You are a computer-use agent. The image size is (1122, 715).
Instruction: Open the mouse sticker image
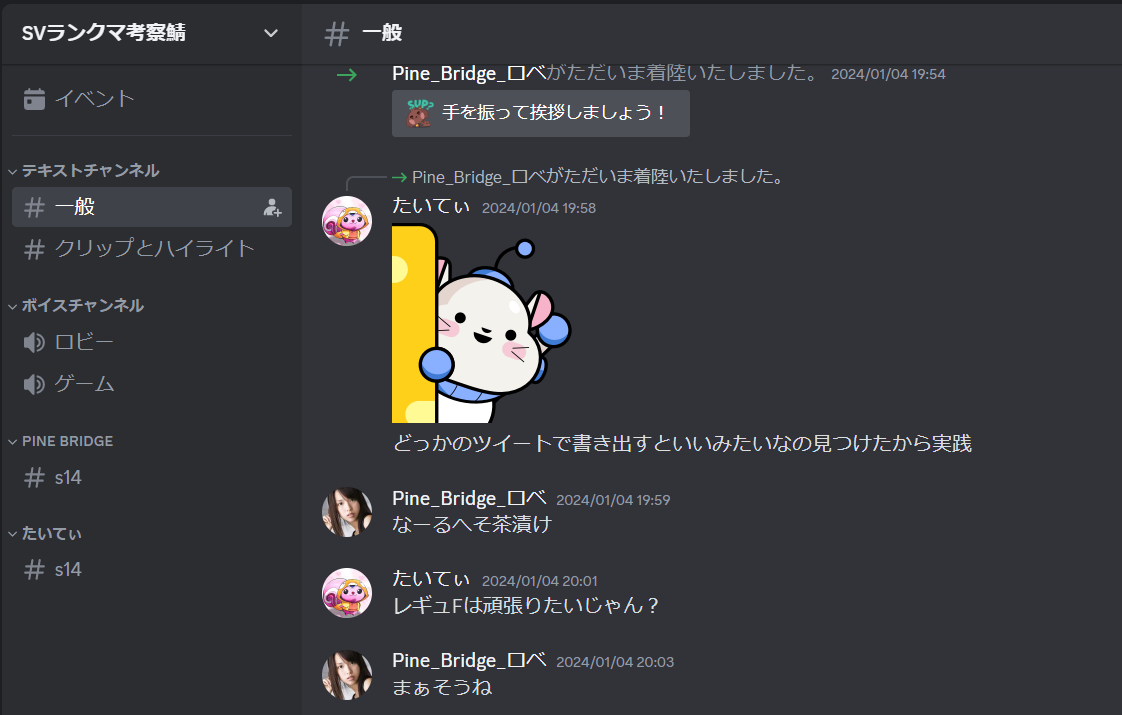pos(480,323)
